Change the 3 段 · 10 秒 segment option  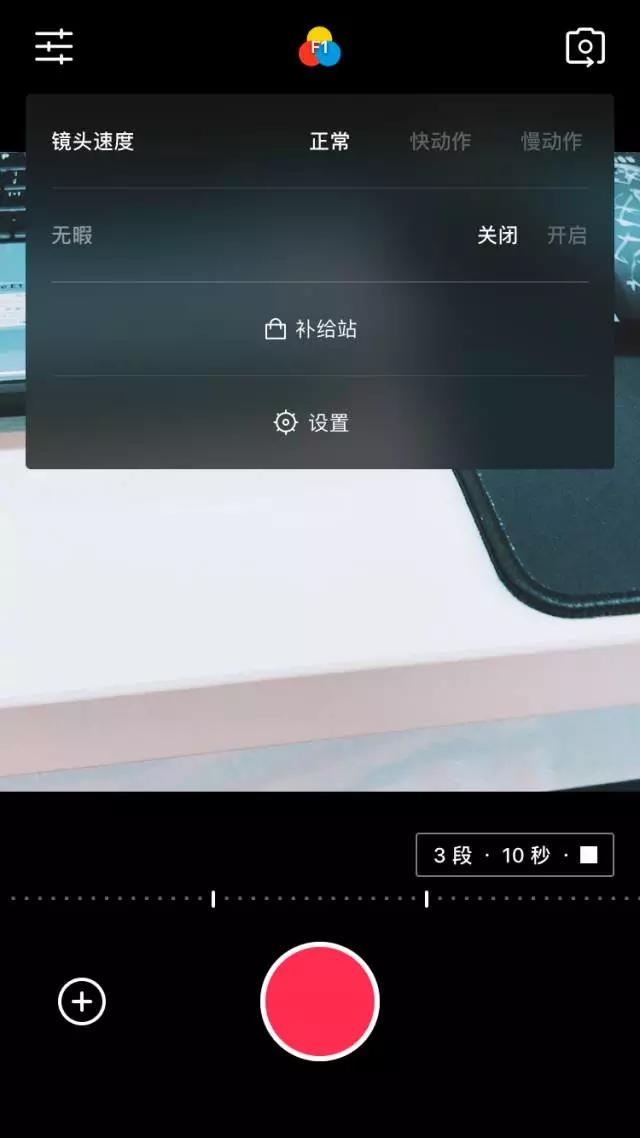[514, 855]
